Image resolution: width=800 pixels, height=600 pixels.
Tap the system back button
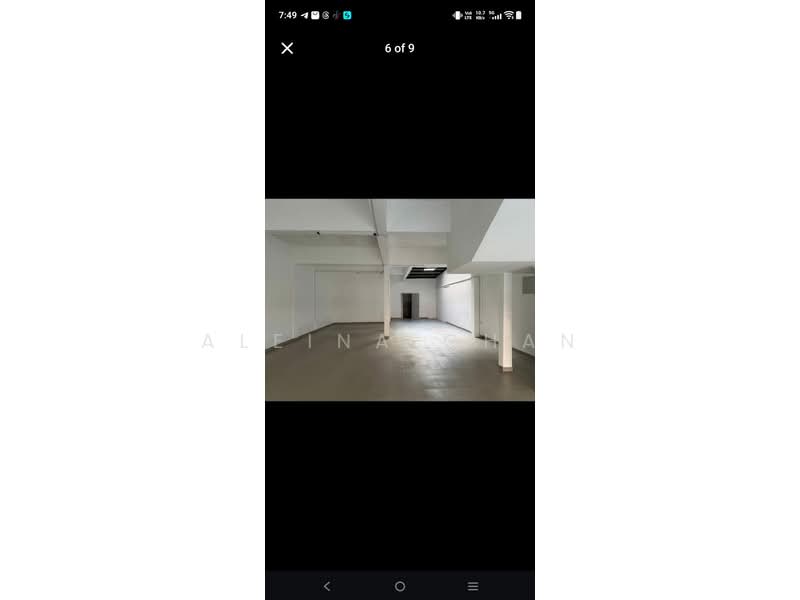click(327, 586)
